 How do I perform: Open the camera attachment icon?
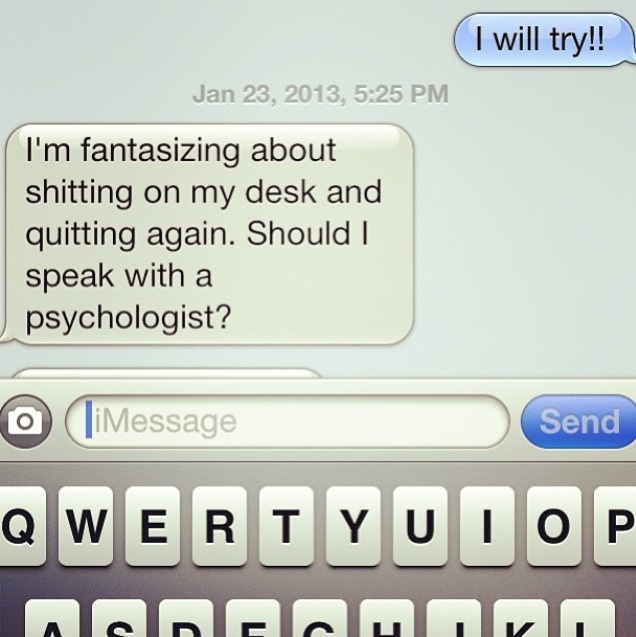click(25, 421)
